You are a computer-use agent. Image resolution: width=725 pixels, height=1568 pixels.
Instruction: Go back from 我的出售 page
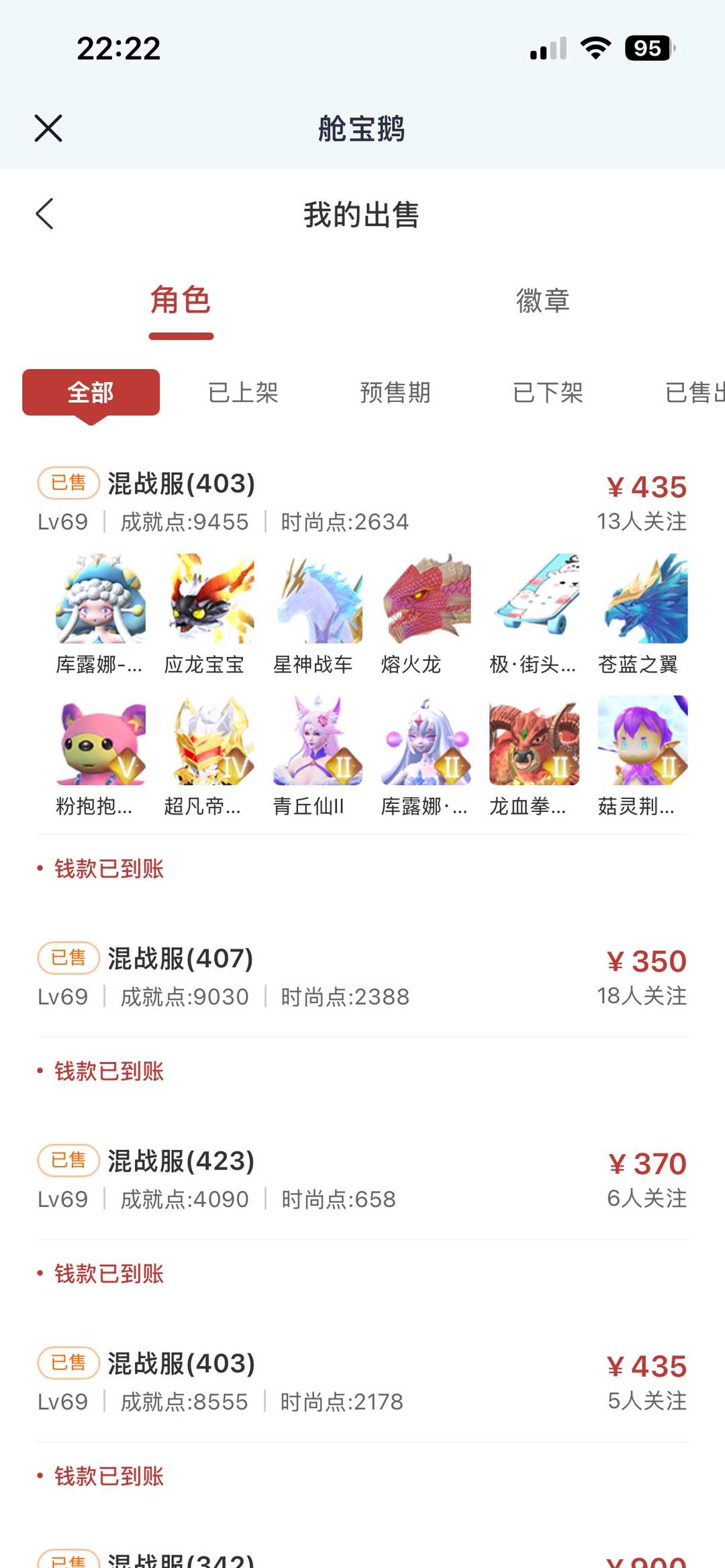(45, 214)
